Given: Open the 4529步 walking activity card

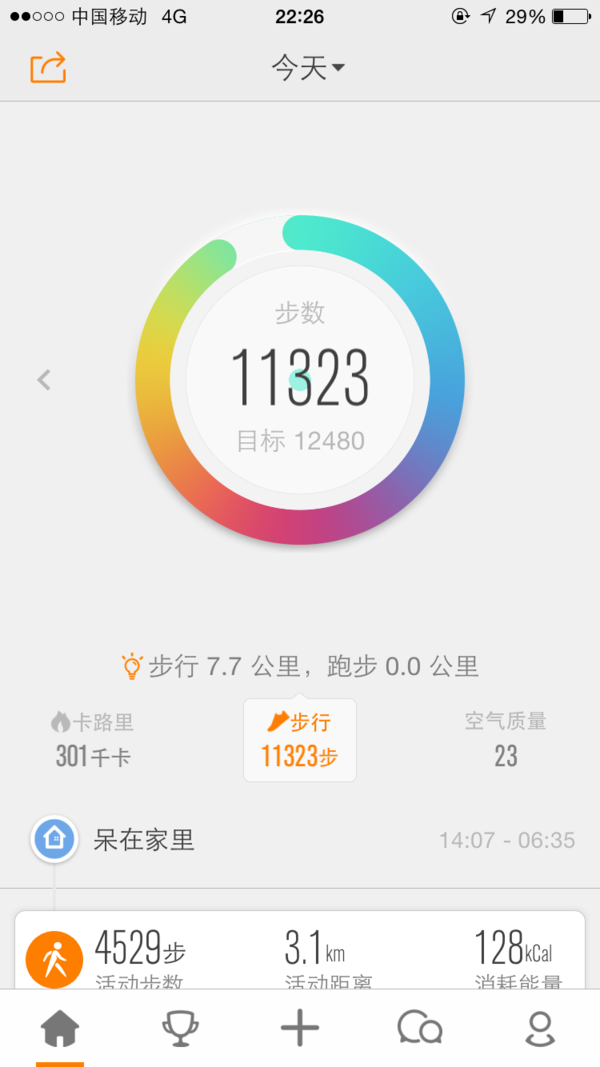Looking at the screenshot, I should (x=300, y=950).
